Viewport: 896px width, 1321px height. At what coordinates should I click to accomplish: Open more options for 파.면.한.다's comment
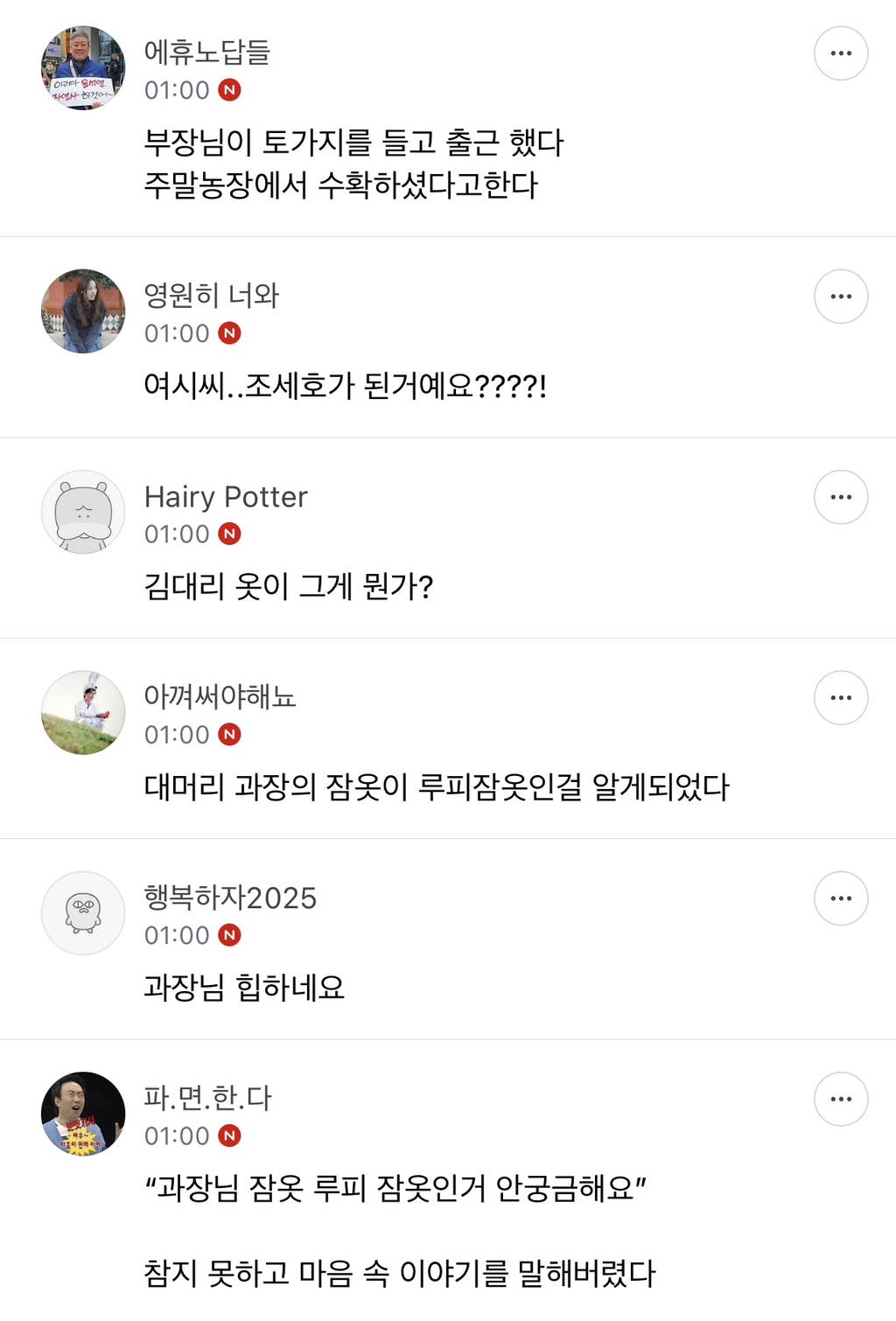[x=841, y=1099]
